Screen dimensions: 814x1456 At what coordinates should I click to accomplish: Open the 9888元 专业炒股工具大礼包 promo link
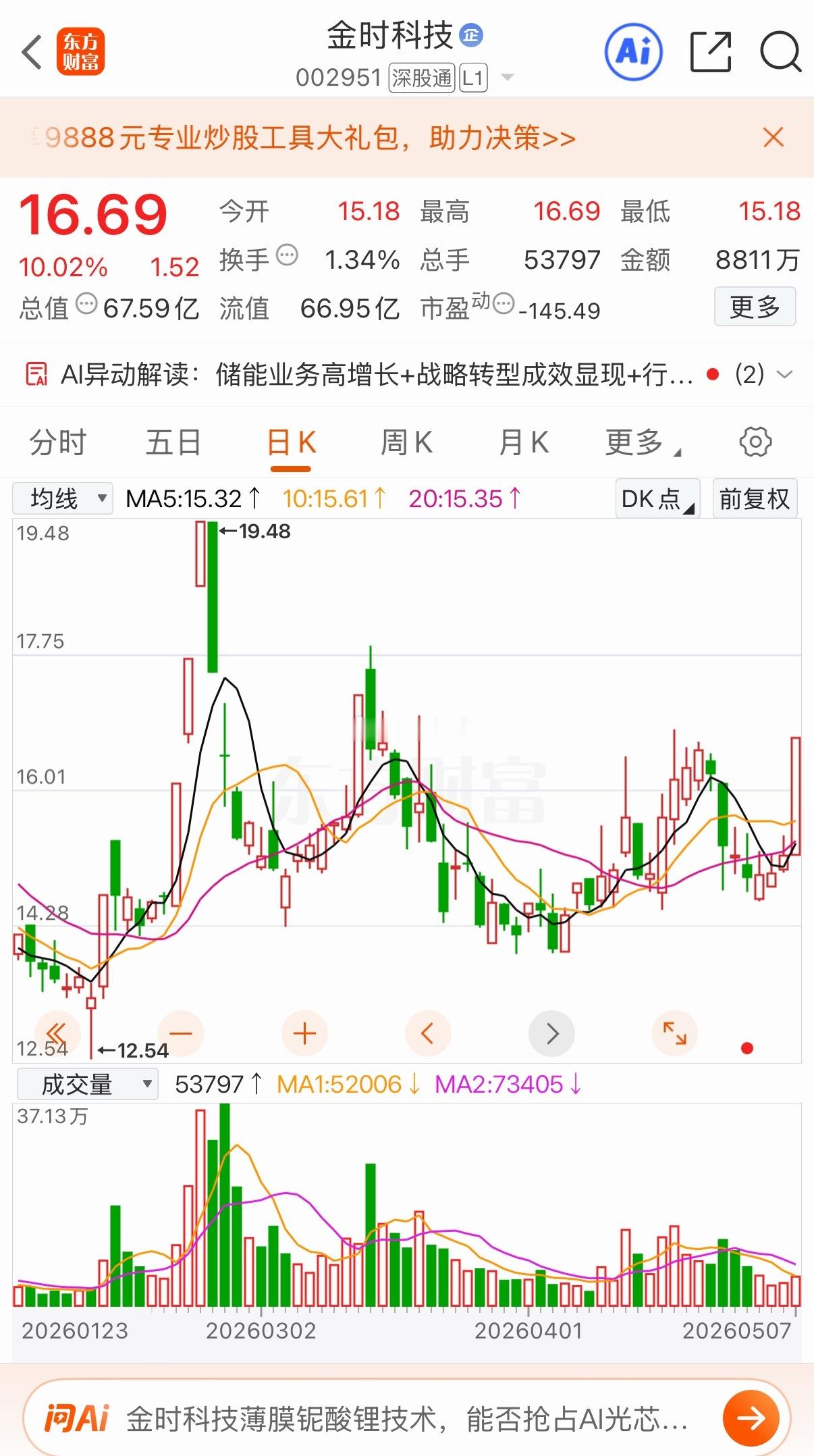coord(302,138)
